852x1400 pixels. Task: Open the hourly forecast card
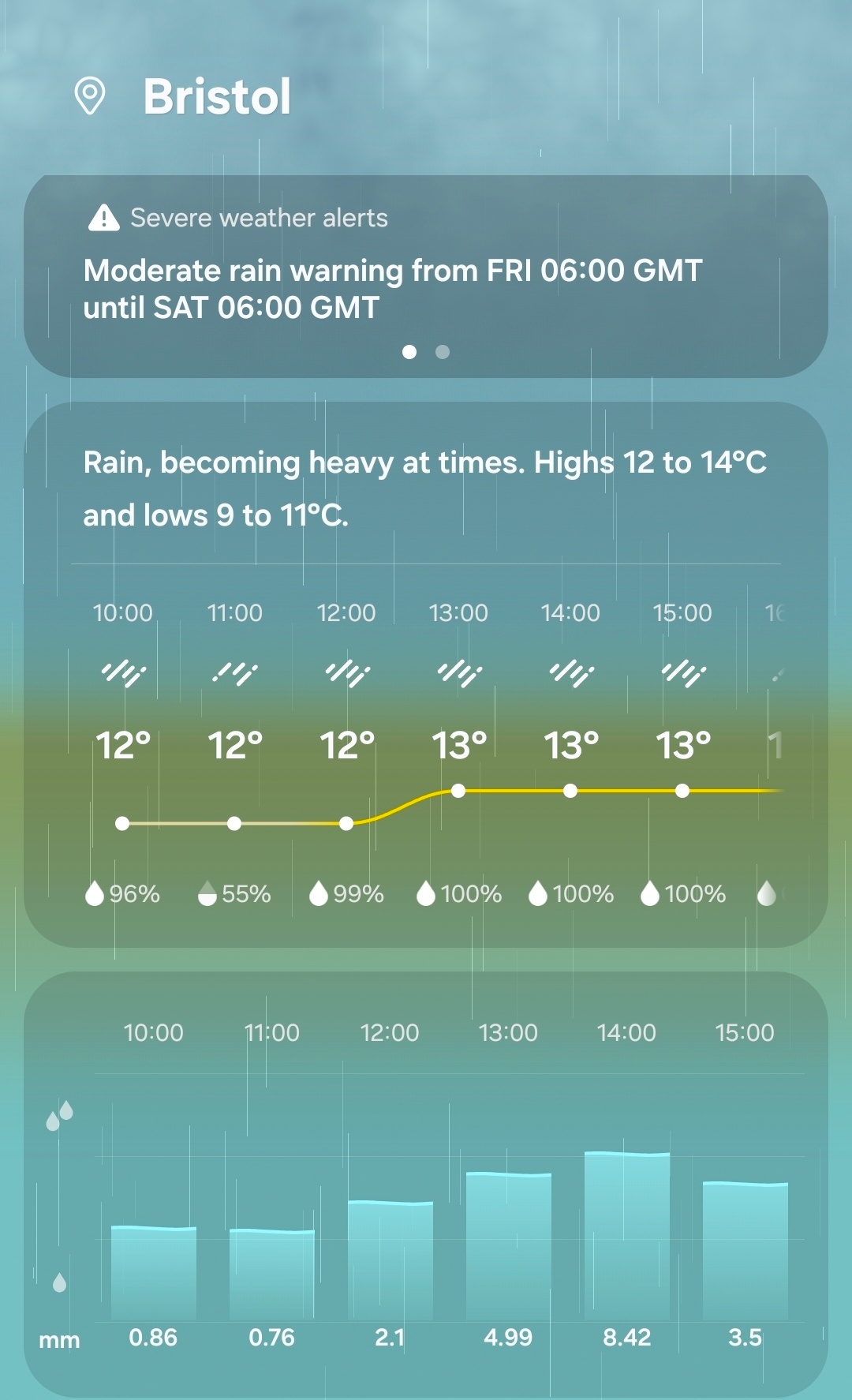tap(426, 750)
